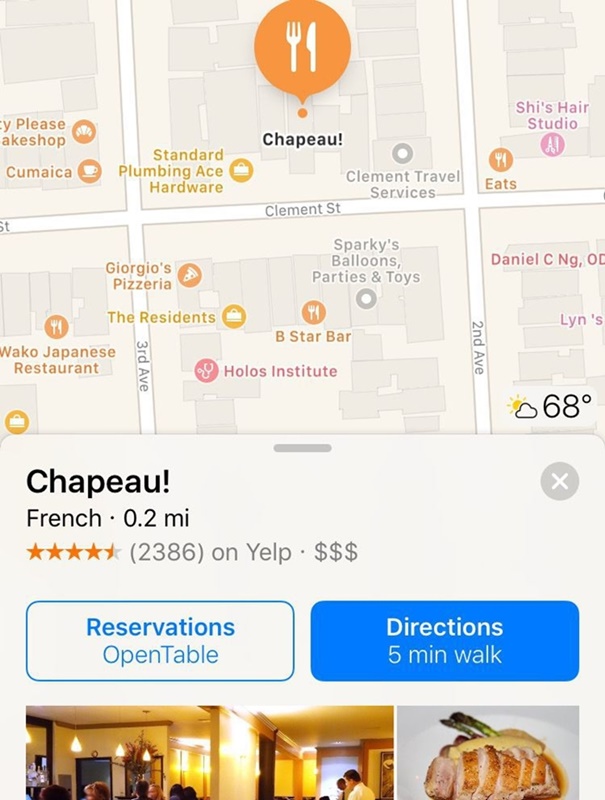This screenshot has height=800, width=605.
Task: Expand the card using the grabber handle
Action: 302,448
